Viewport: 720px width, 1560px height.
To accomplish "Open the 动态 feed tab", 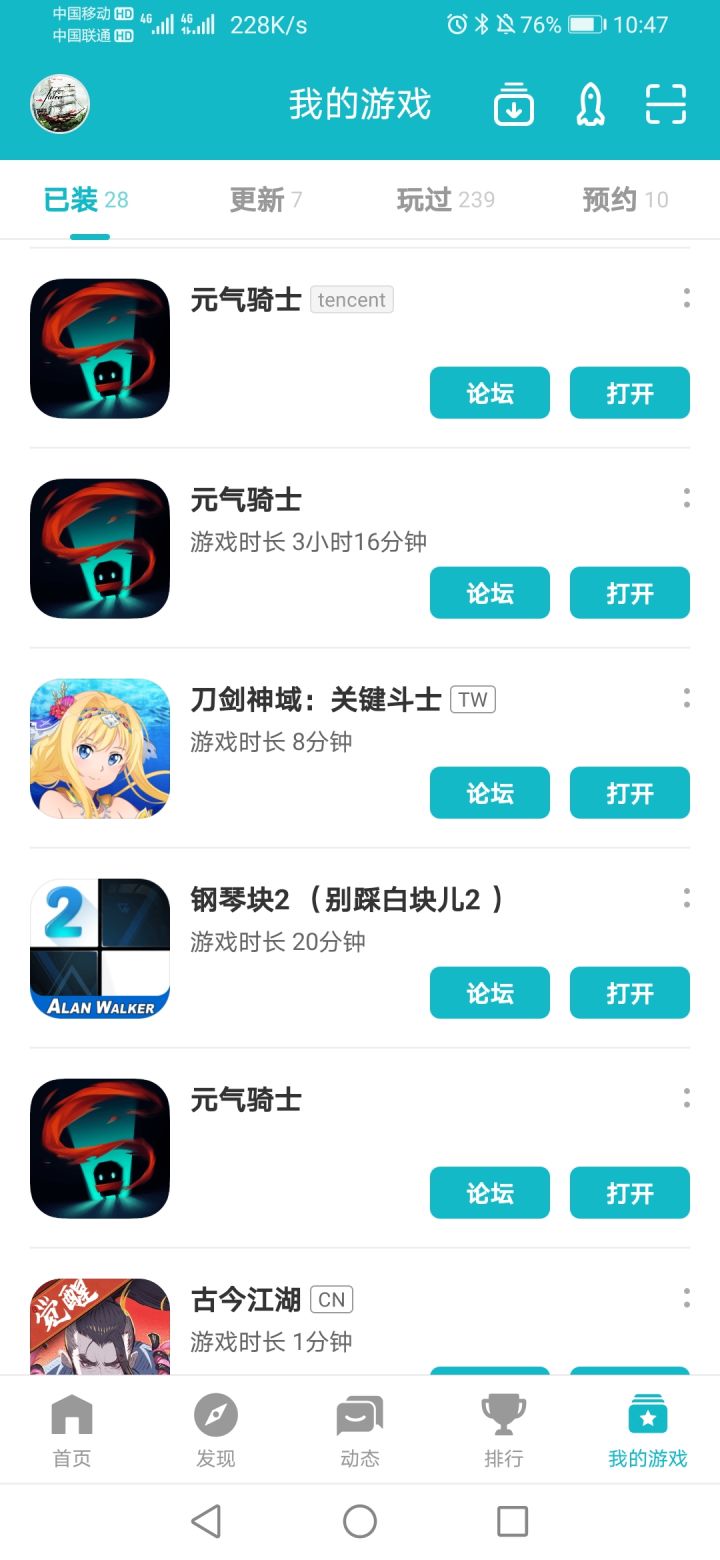I will 360,1432.
